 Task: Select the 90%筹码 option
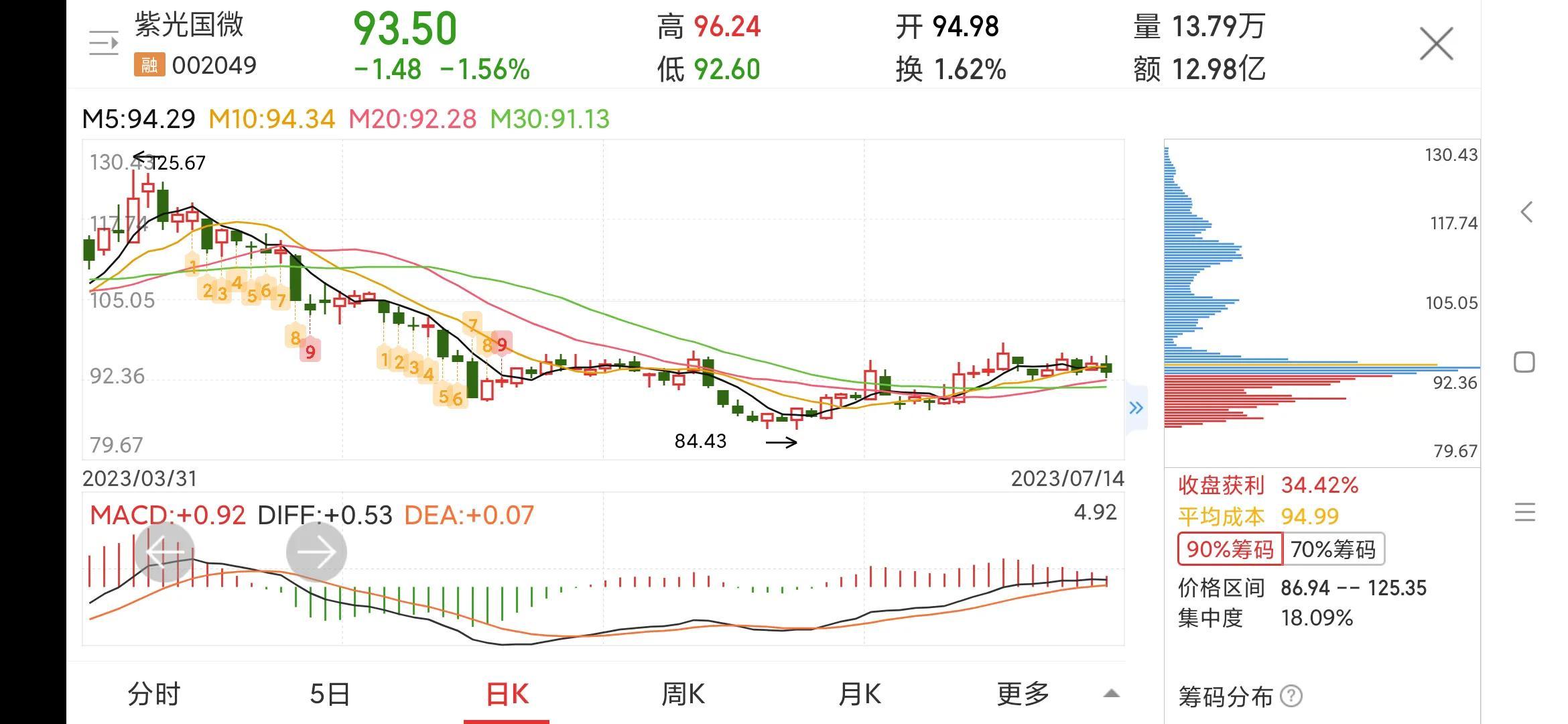pos(1230,550)
